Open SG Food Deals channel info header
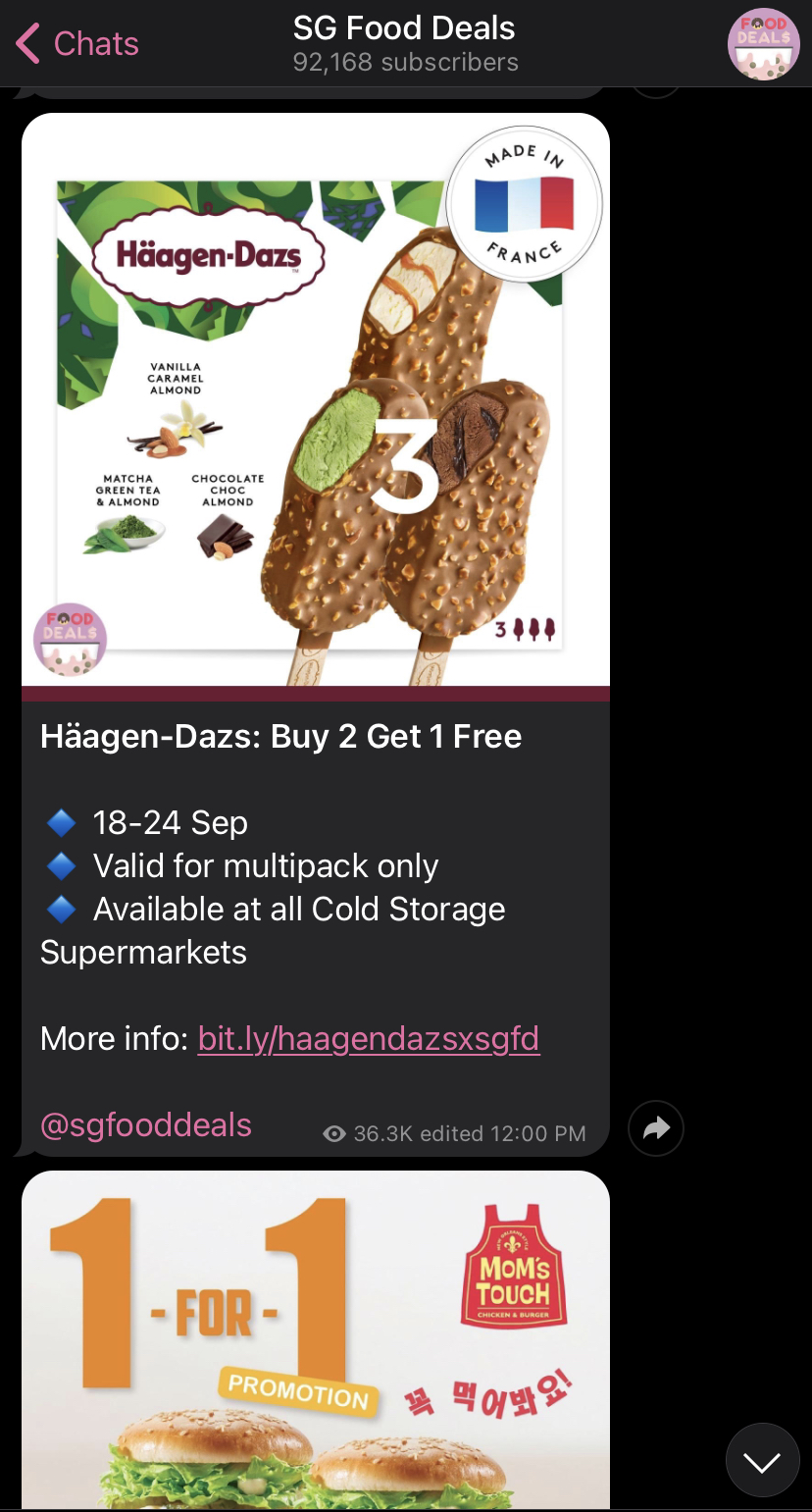 click(x=404, y=44)
